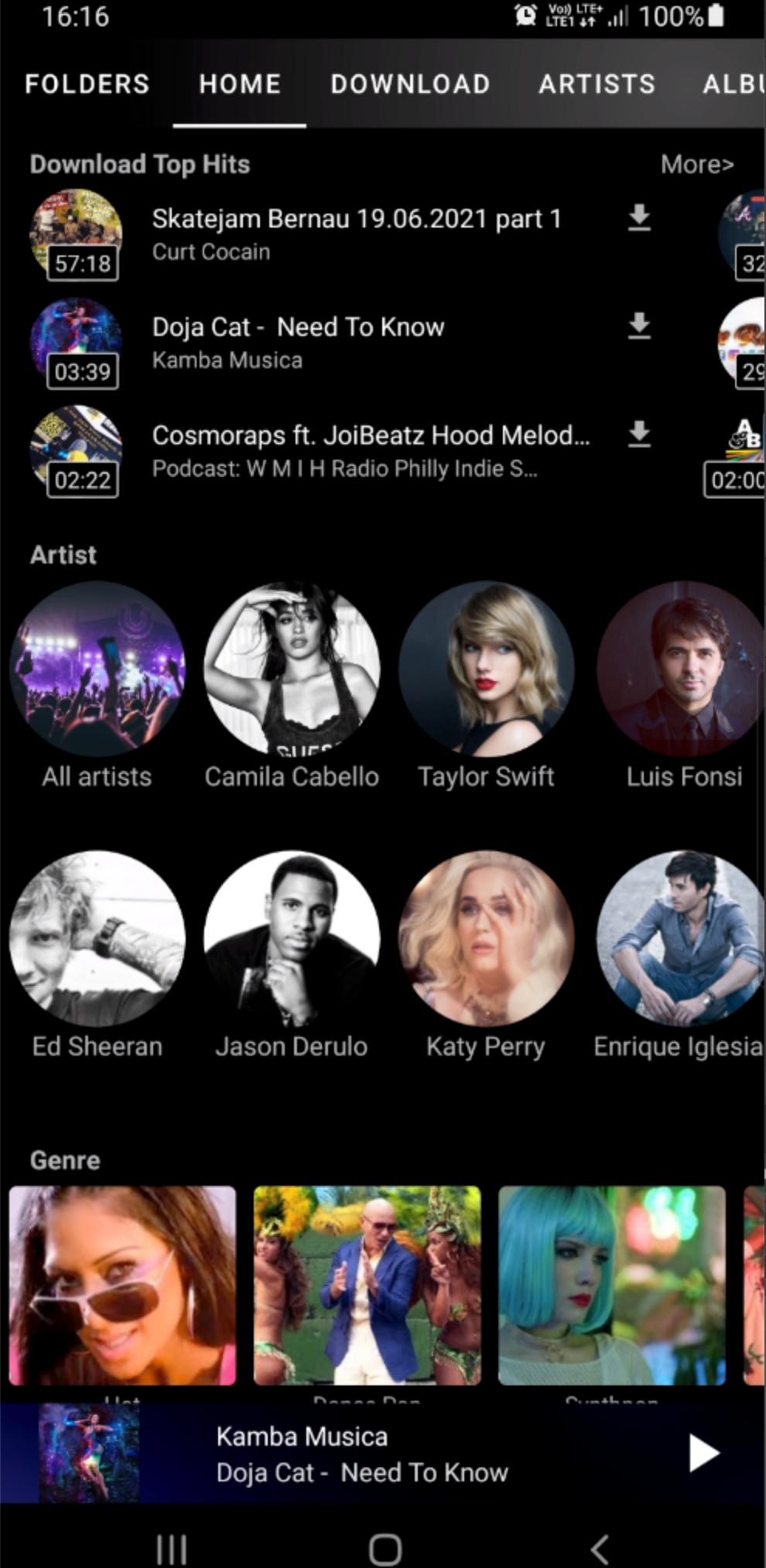
Task: Open the recent apps button
Action: pyautogui.click(x=171, y=1549)
